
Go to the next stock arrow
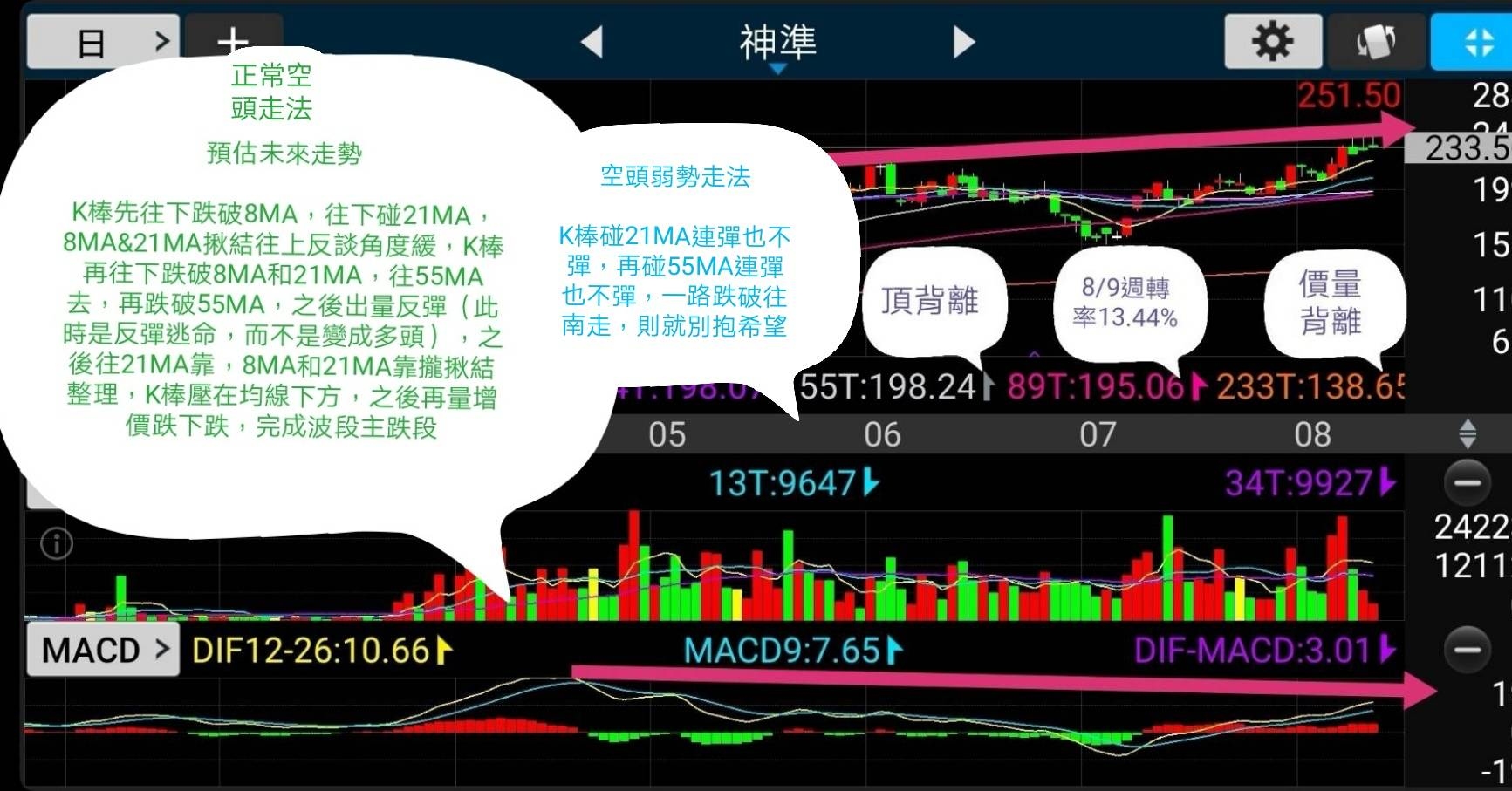pyautogui.click(x=963, y=42)
